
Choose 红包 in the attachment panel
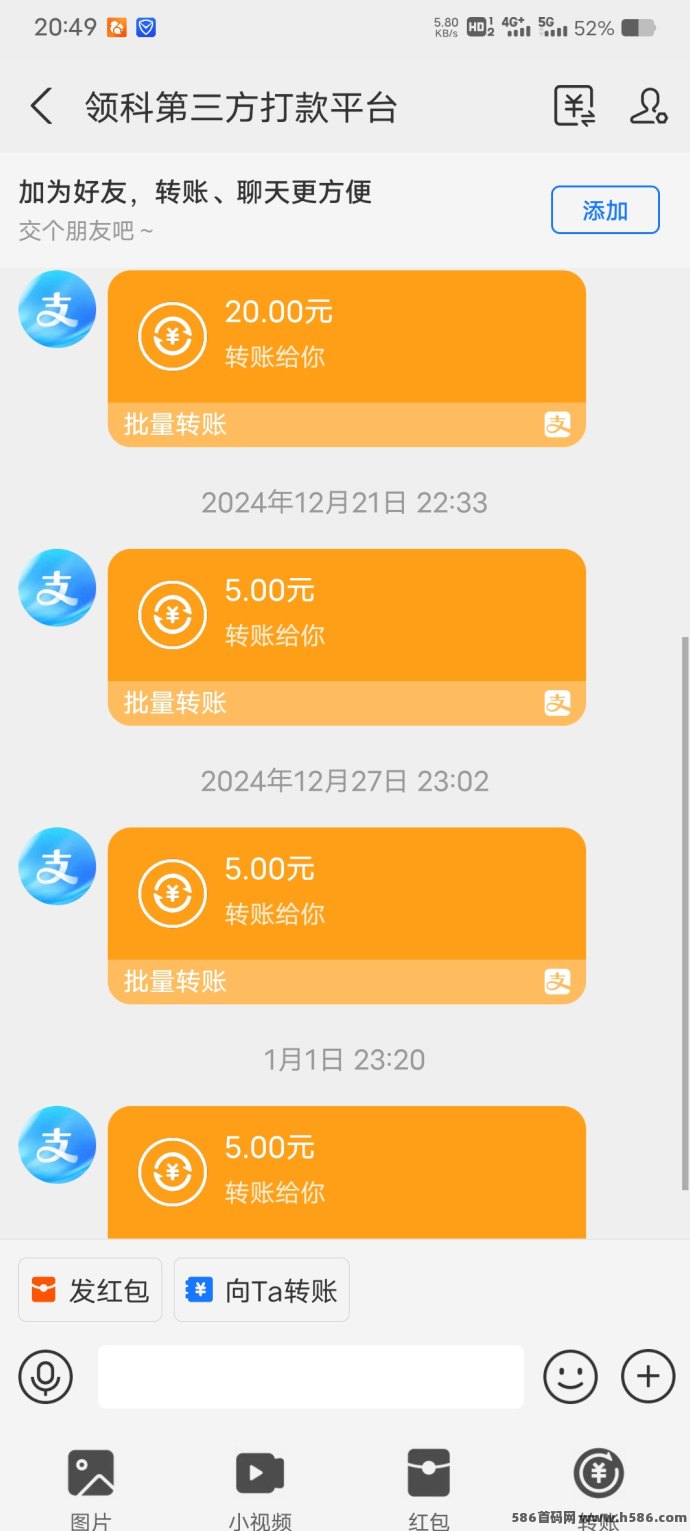coord(429,1485)
